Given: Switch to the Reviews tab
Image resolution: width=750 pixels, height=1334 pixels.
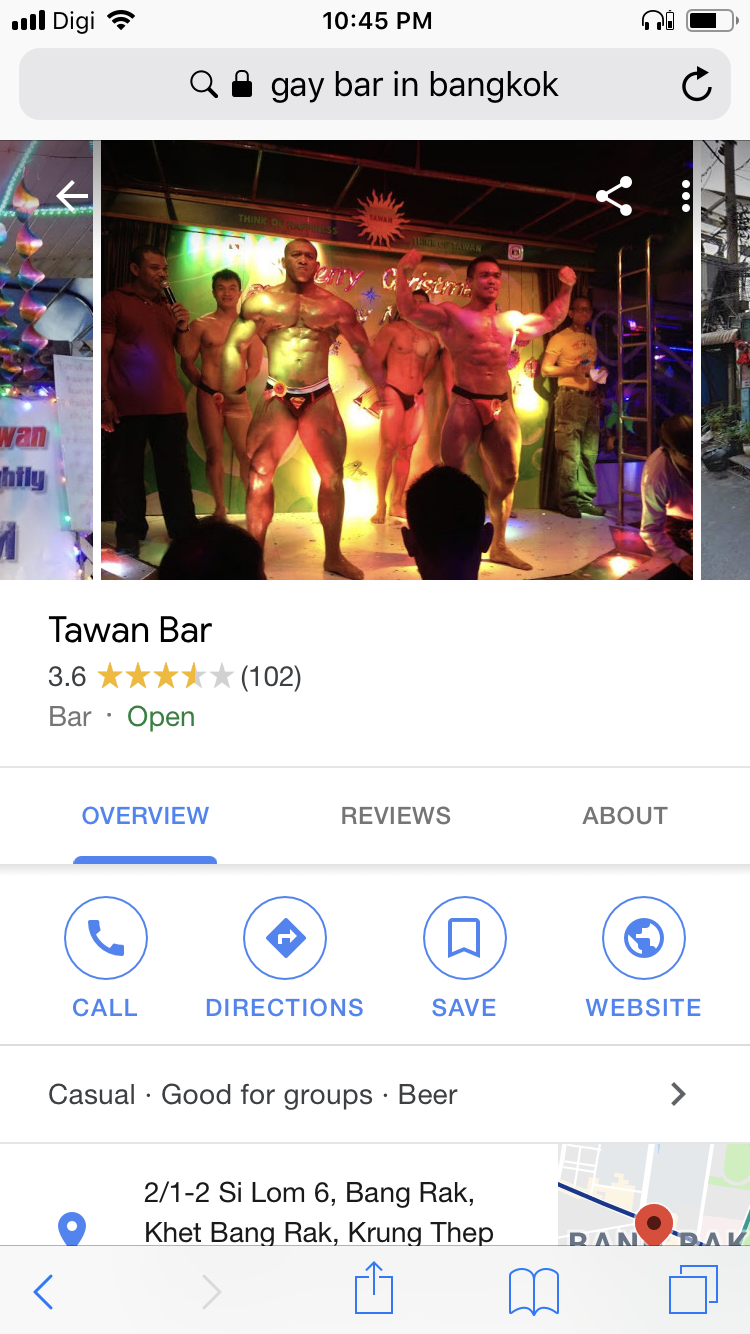Looking at the screenshot, I should (395, 816).
